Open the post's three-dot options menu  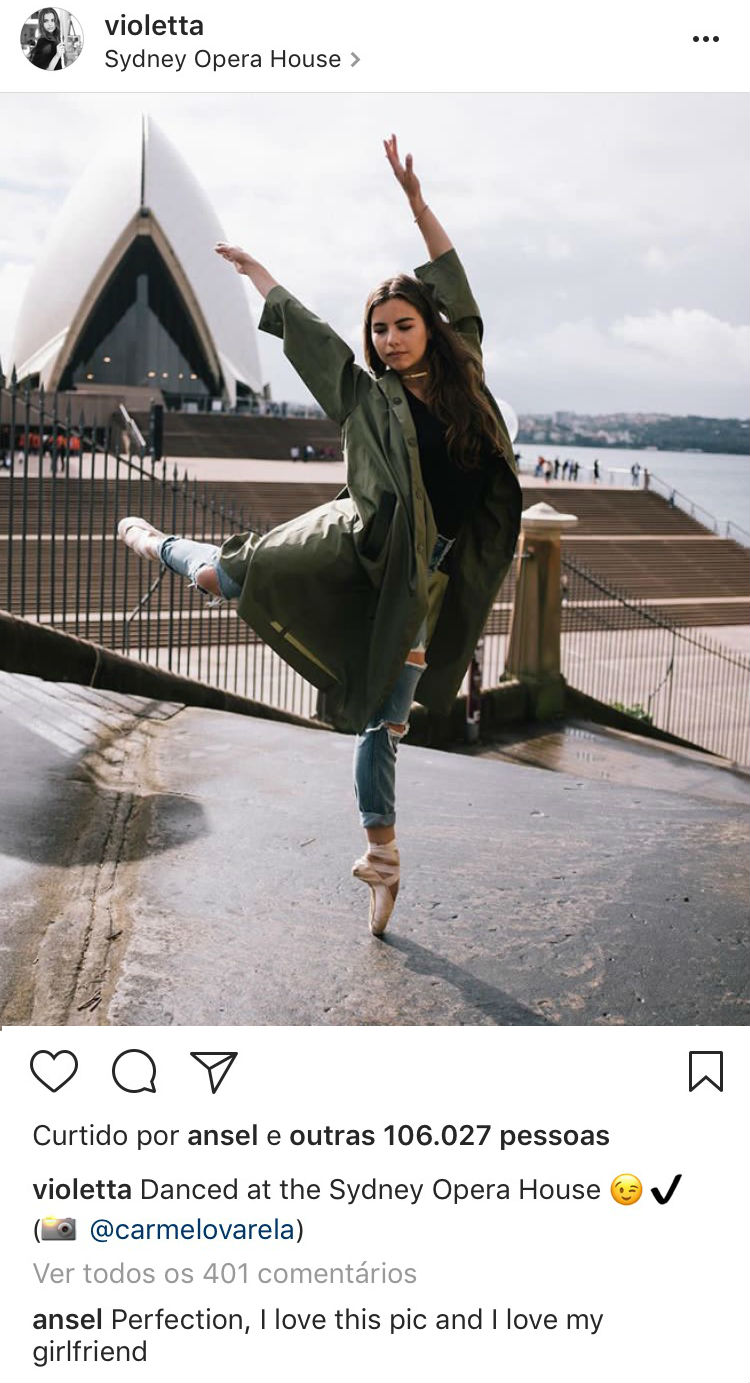(x=705, y=39)
